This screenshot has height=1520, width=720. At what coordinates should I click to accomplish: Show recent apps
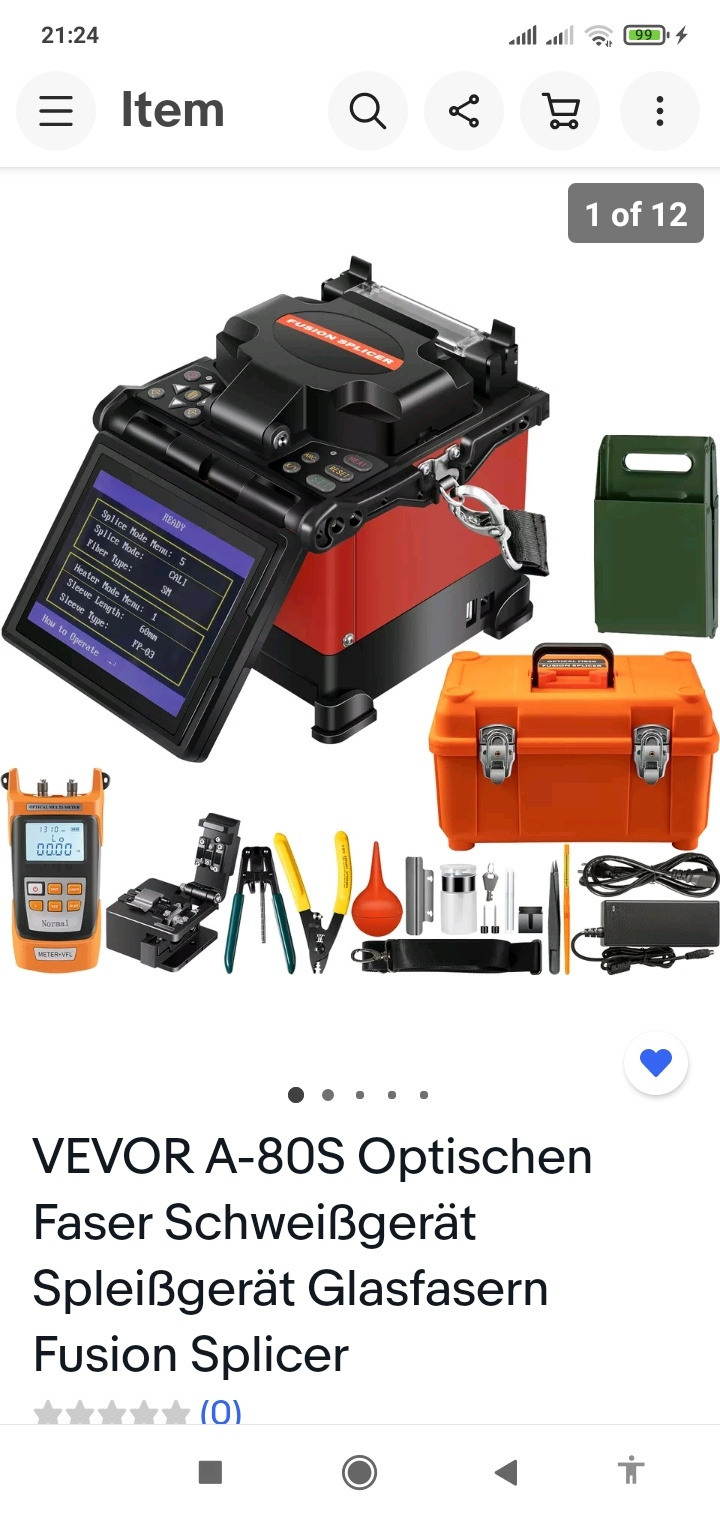coord(210,1472)
